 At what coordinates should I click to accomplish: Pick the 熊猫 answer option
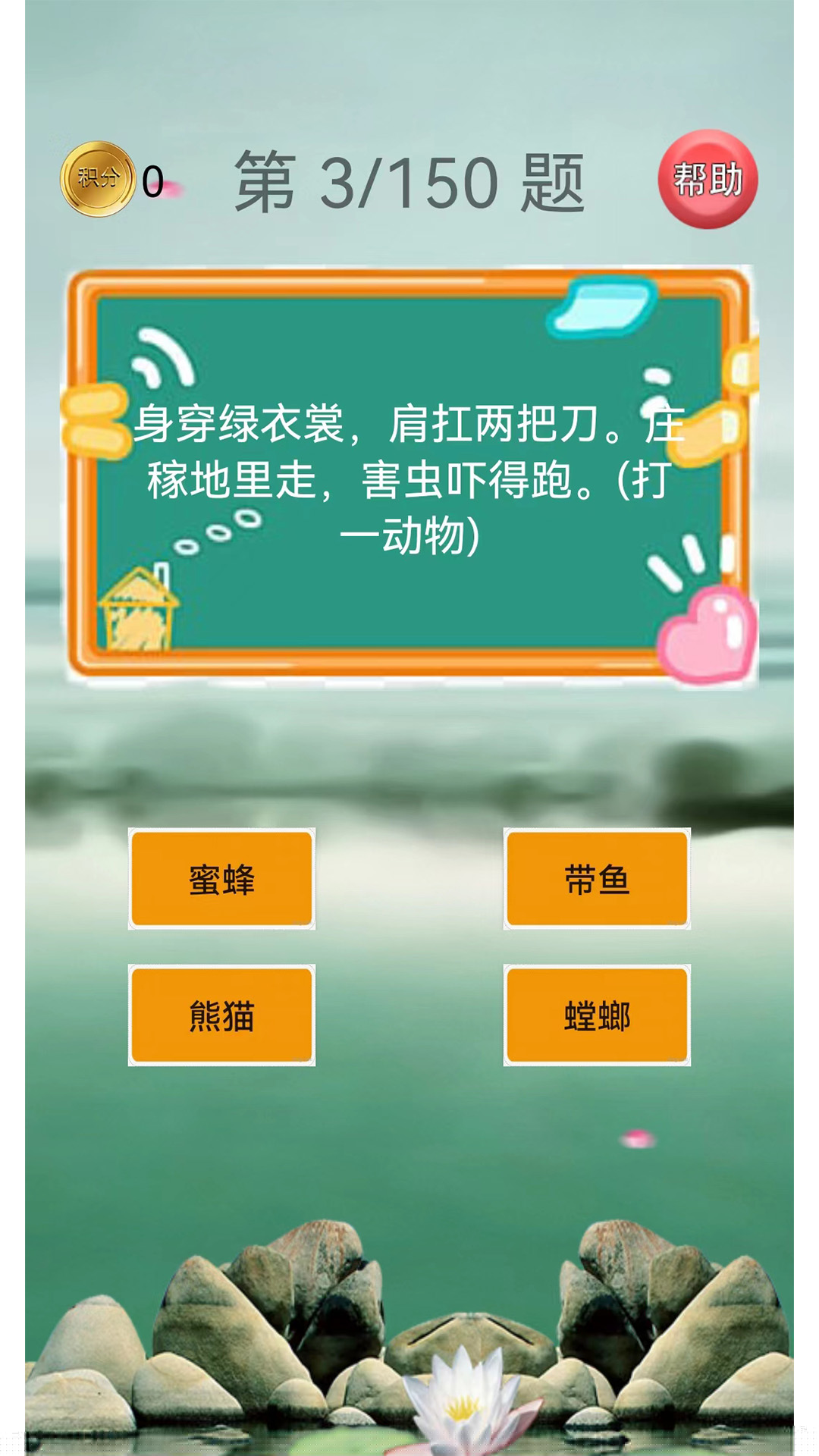(221, 1015)
